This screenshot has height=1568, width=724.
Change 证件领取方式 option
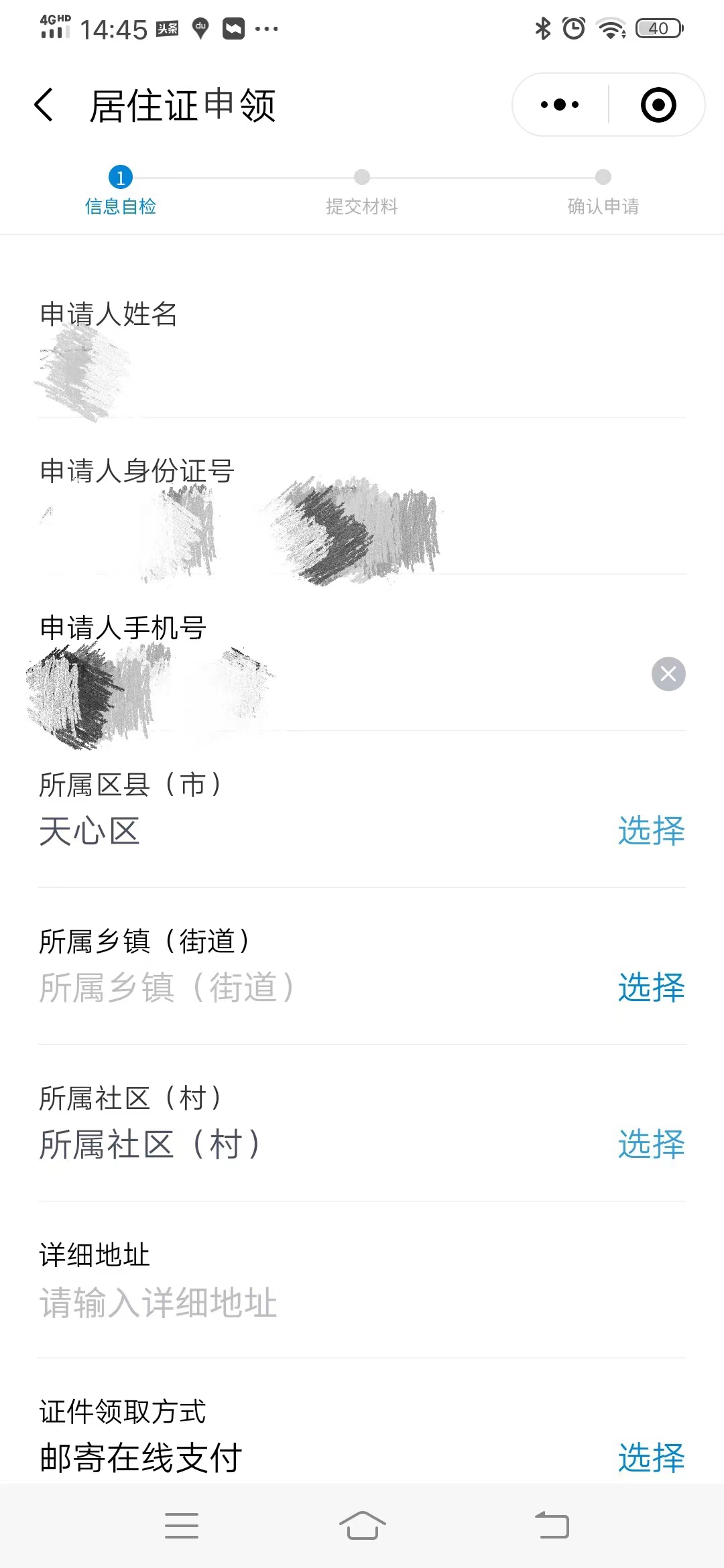(x=650, y=1457)
